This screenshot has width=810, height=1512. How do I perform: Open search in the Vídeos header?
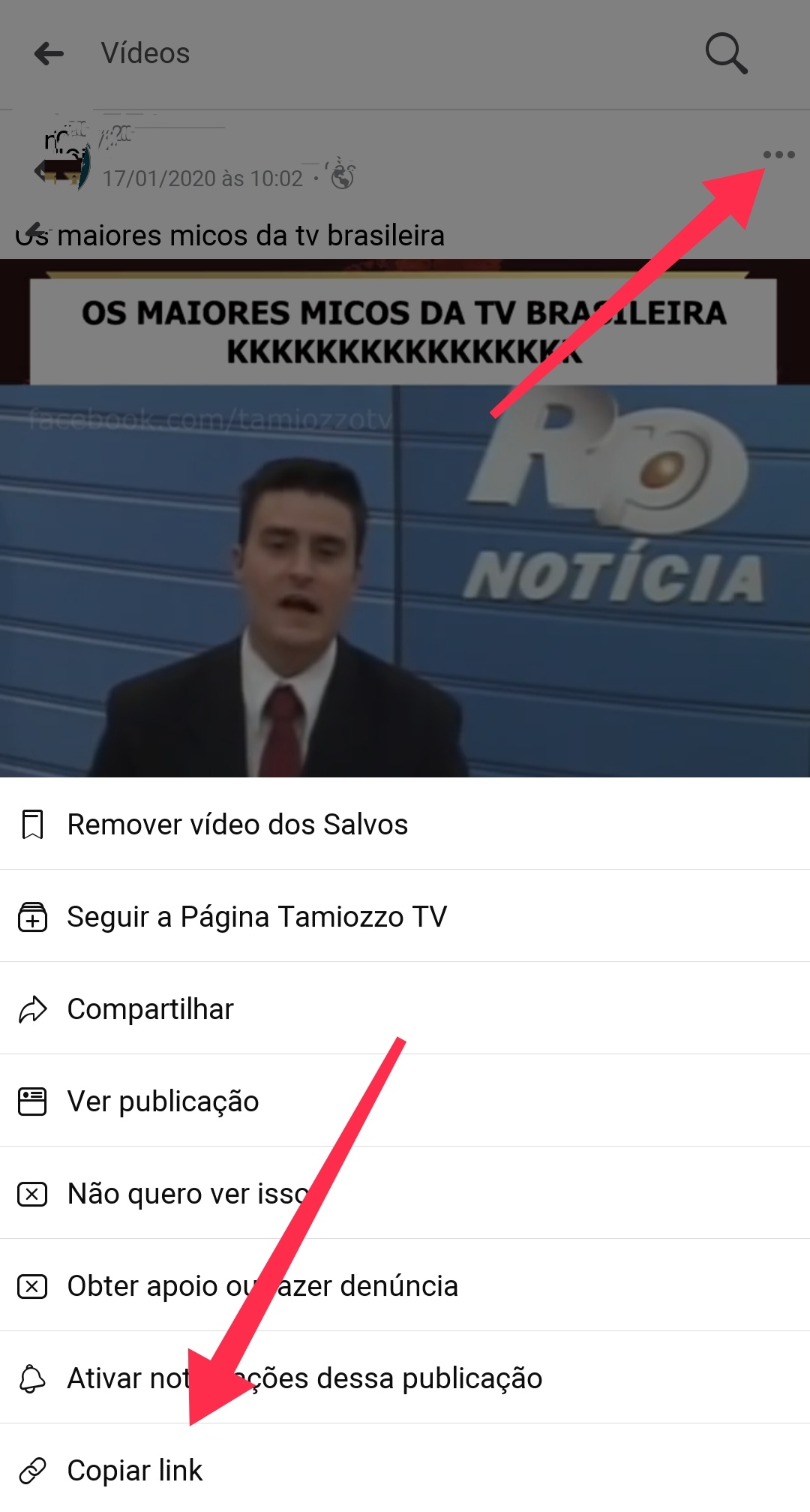point(726,53)
